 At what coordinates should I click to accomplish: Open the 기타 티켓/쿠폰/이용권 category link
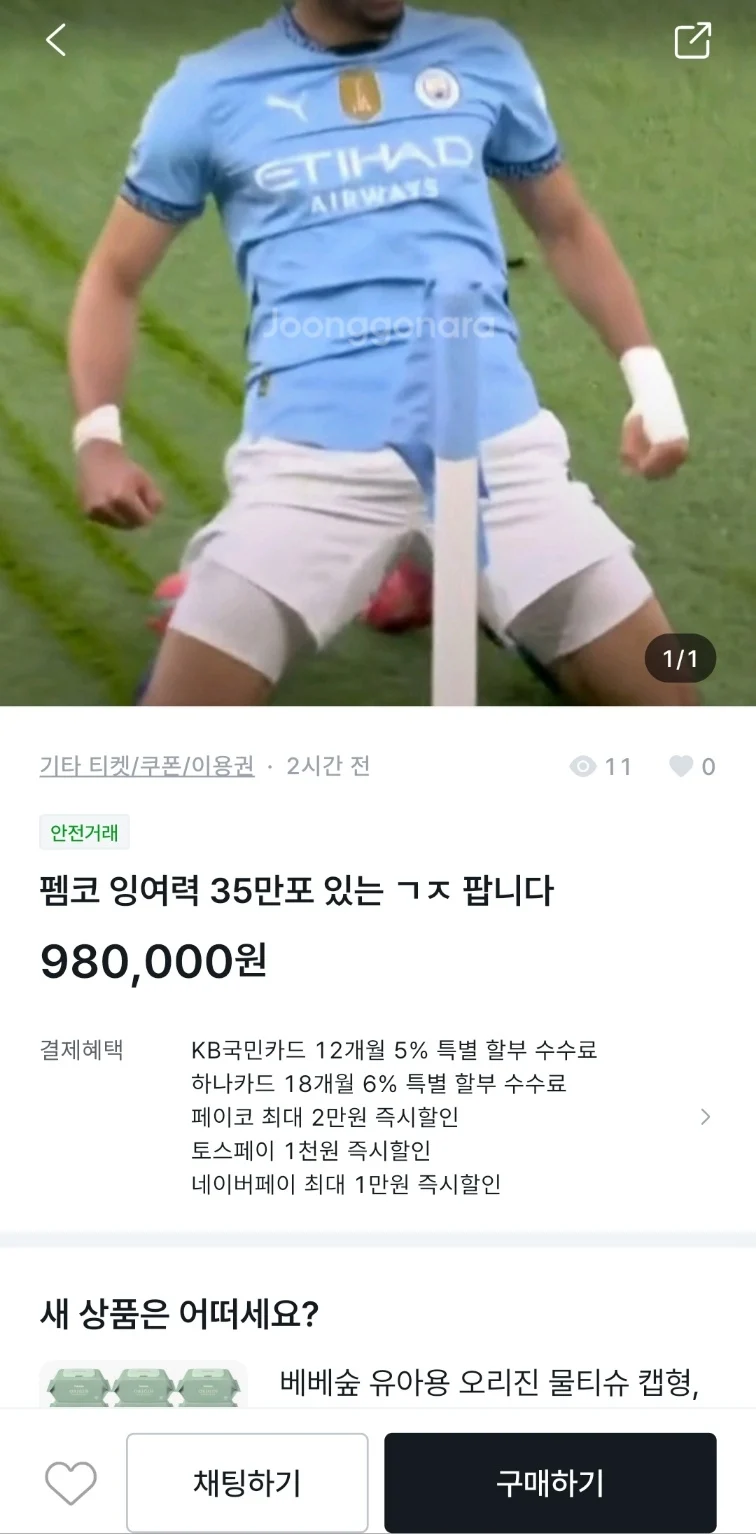pos(146,766)
